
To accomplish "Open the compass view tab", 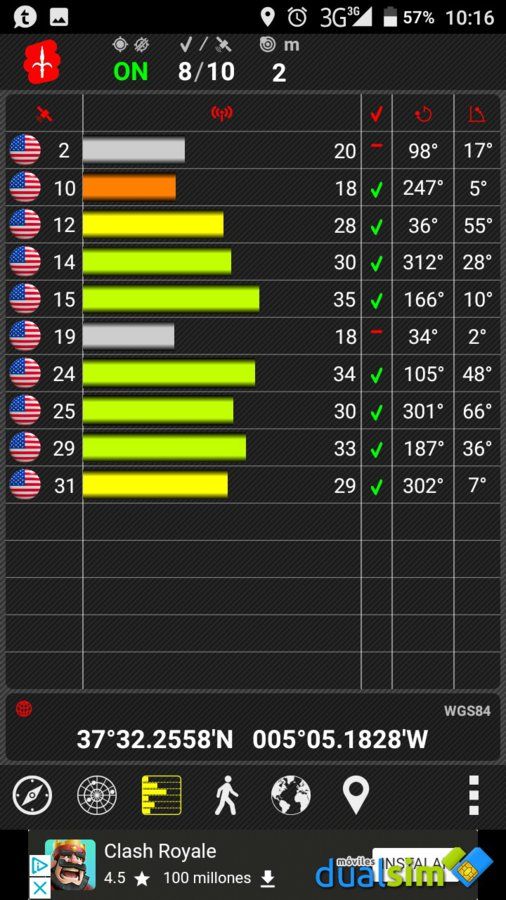I will [x=32, y=796].
